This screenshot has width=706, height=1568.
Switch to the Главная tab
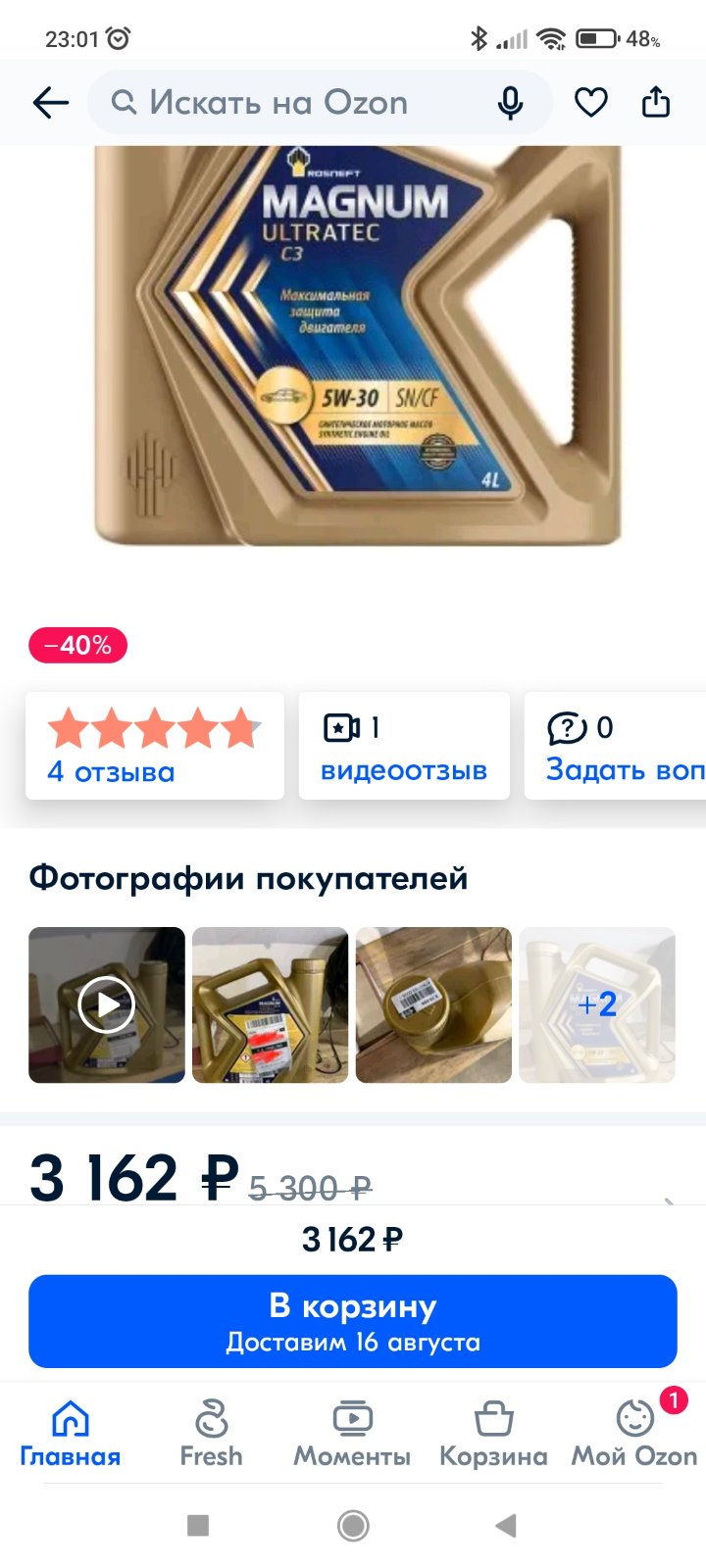point(71,1433)
